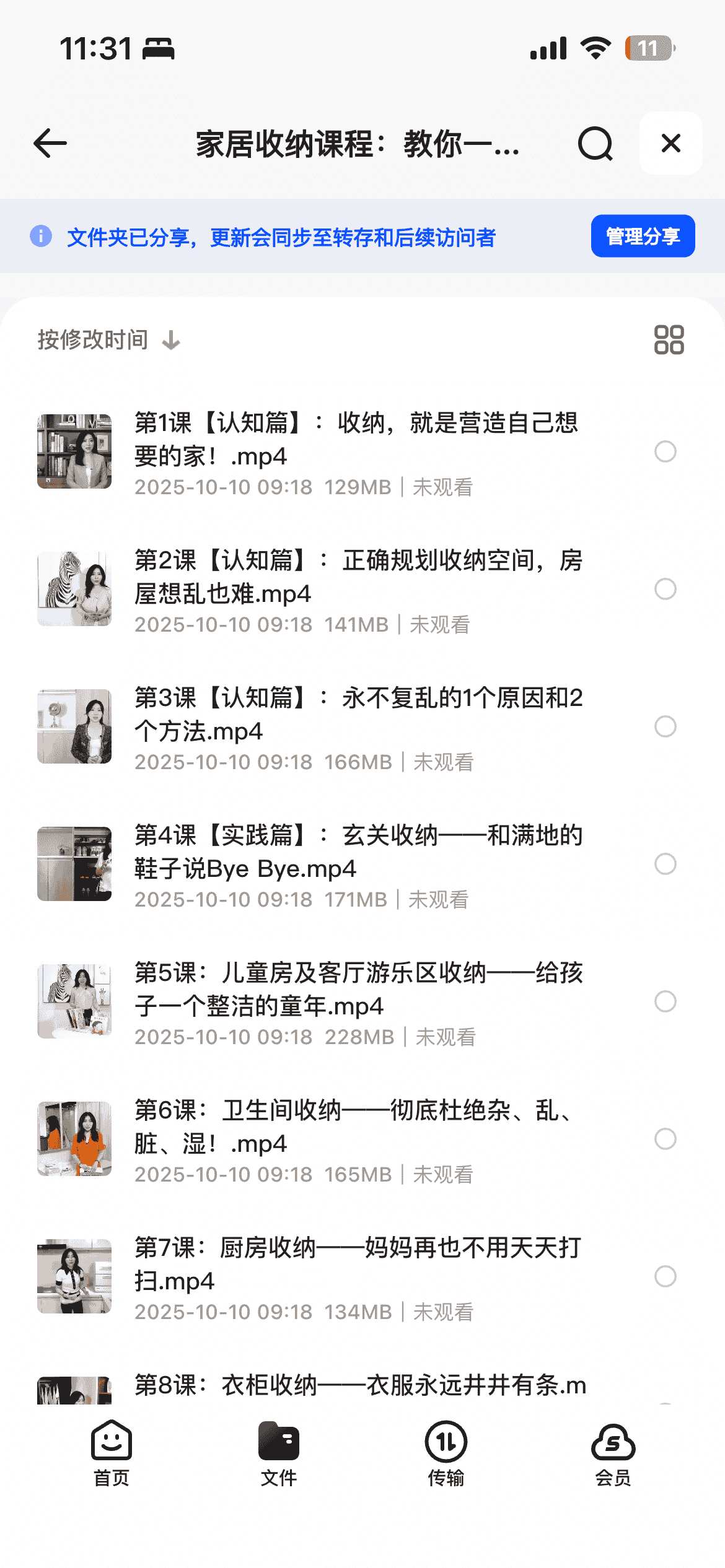The image size is (725, 1568).
Task: Select the checkbox for 第2课 video
Action: (665, 590)
